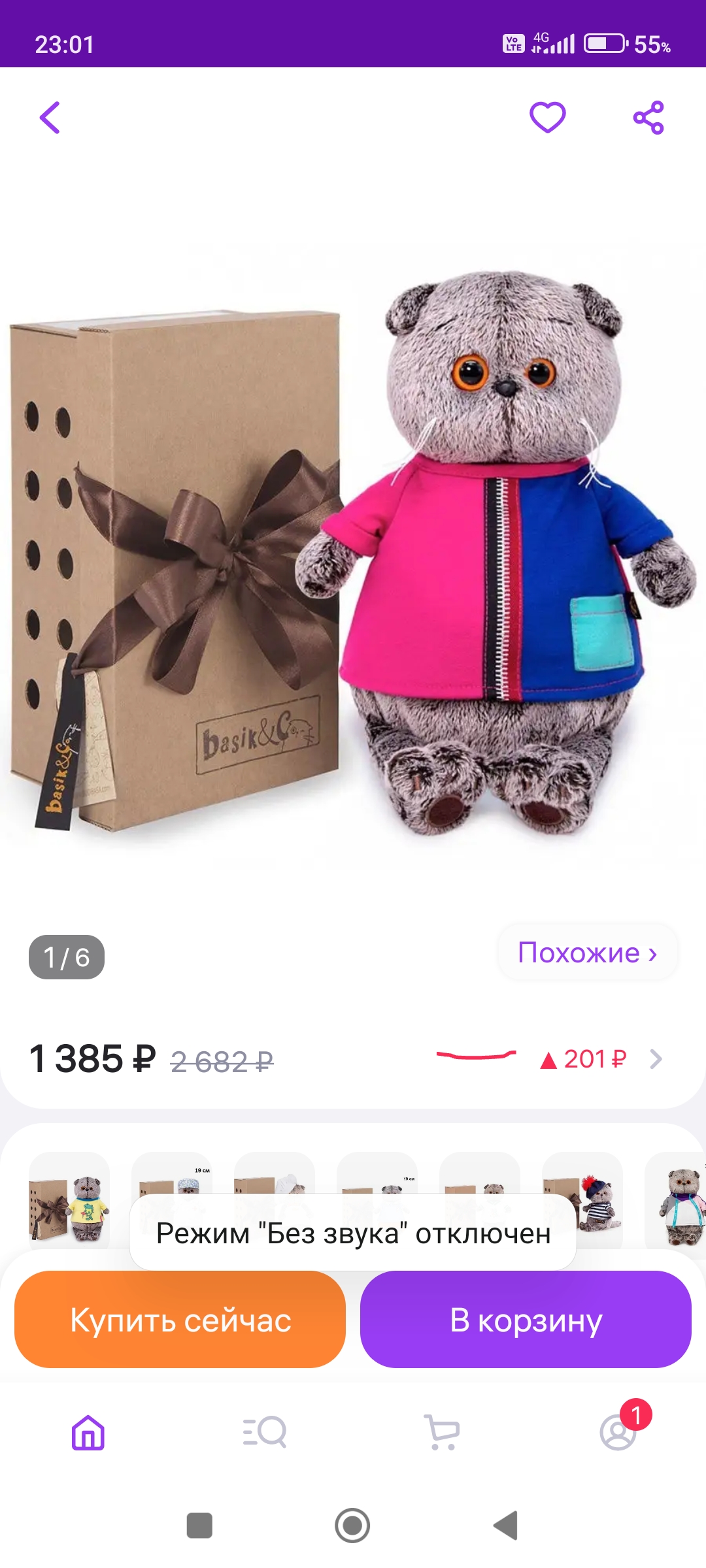
Task: Open the shopping cart tab
Action: tap(442, 1432)
